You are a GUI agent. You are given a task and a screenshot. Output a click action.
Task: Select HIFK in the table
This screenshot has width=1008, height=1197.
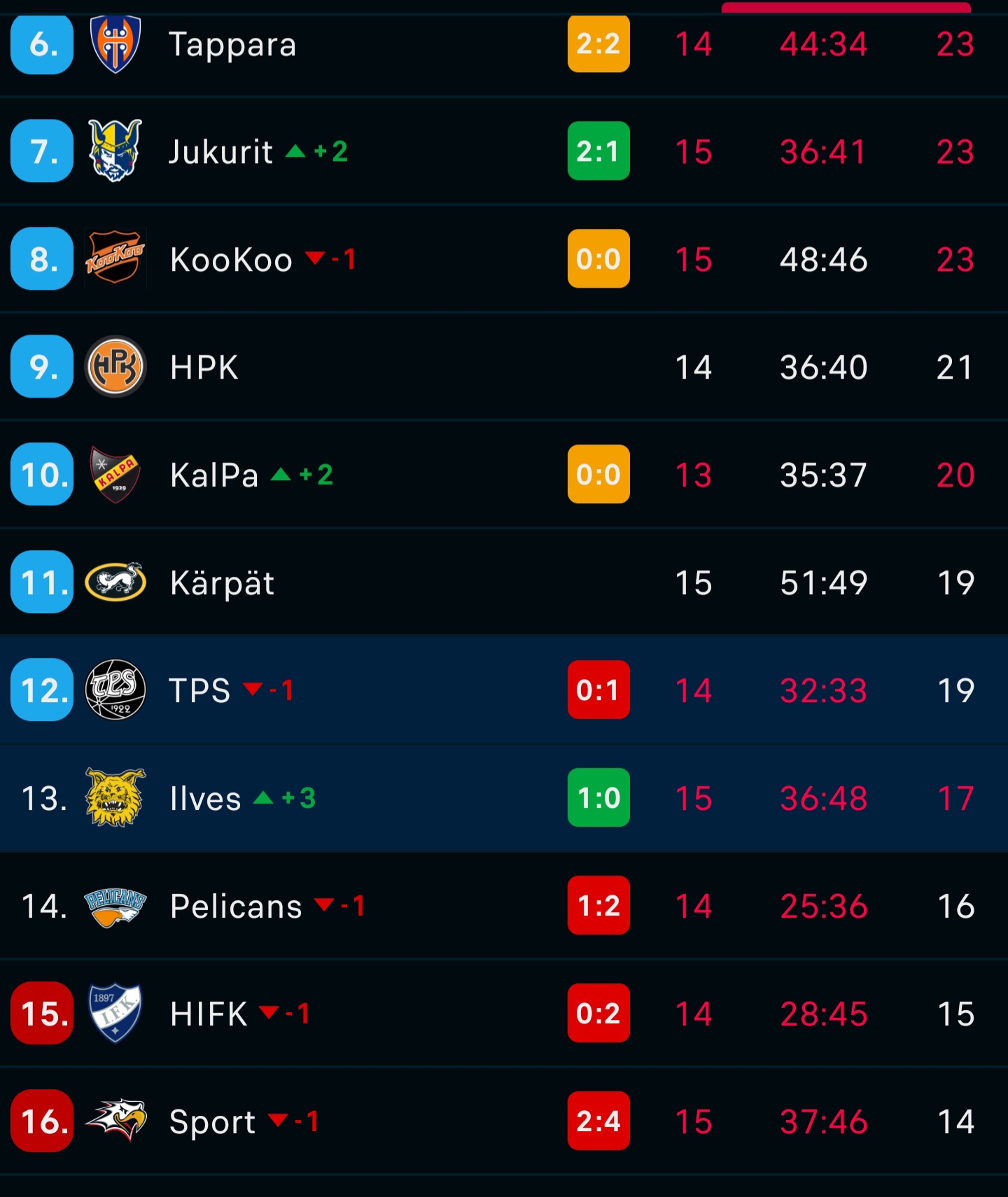coord(209,1014)
